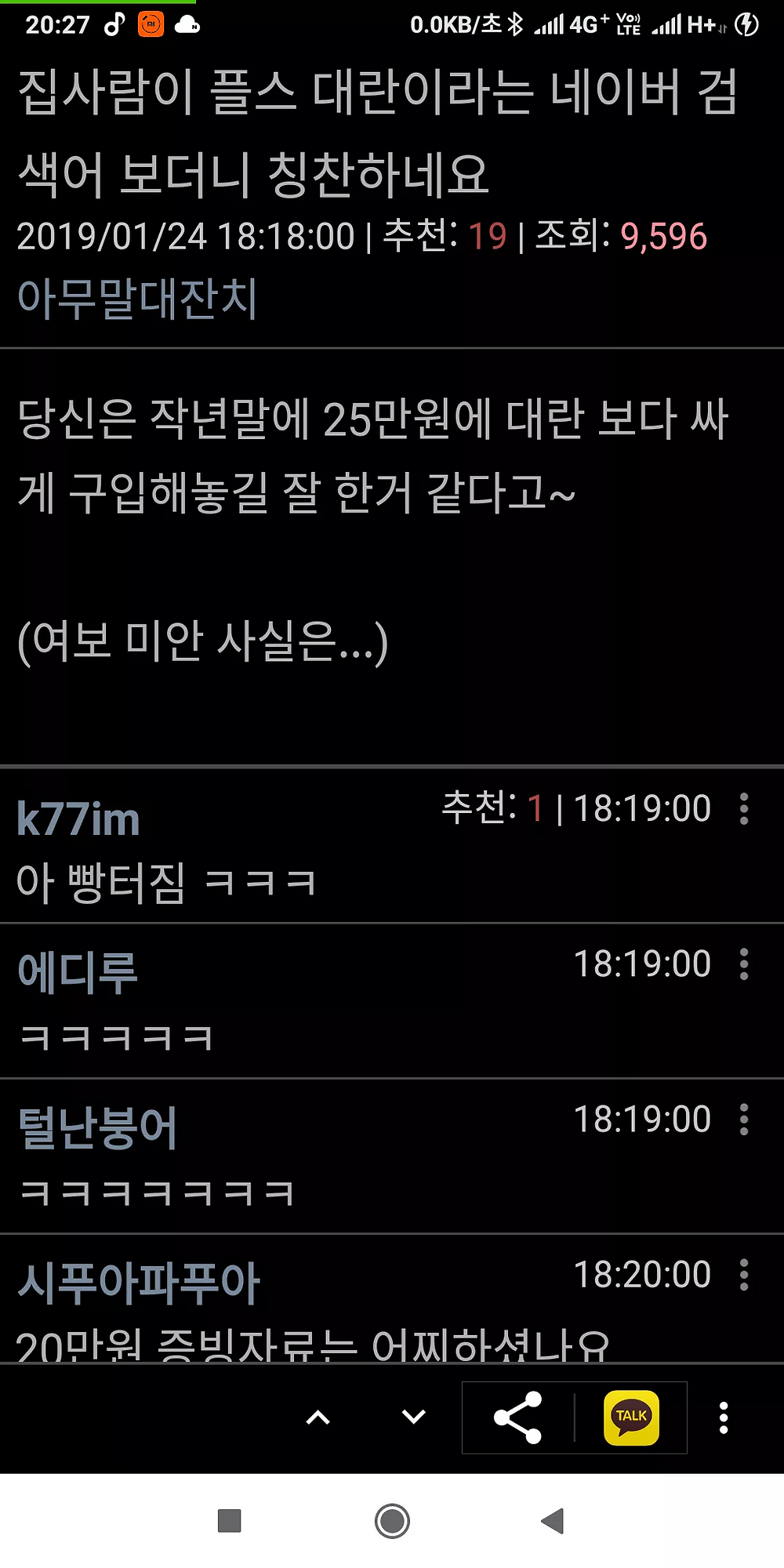Go to the home screen

[392, 1521]
